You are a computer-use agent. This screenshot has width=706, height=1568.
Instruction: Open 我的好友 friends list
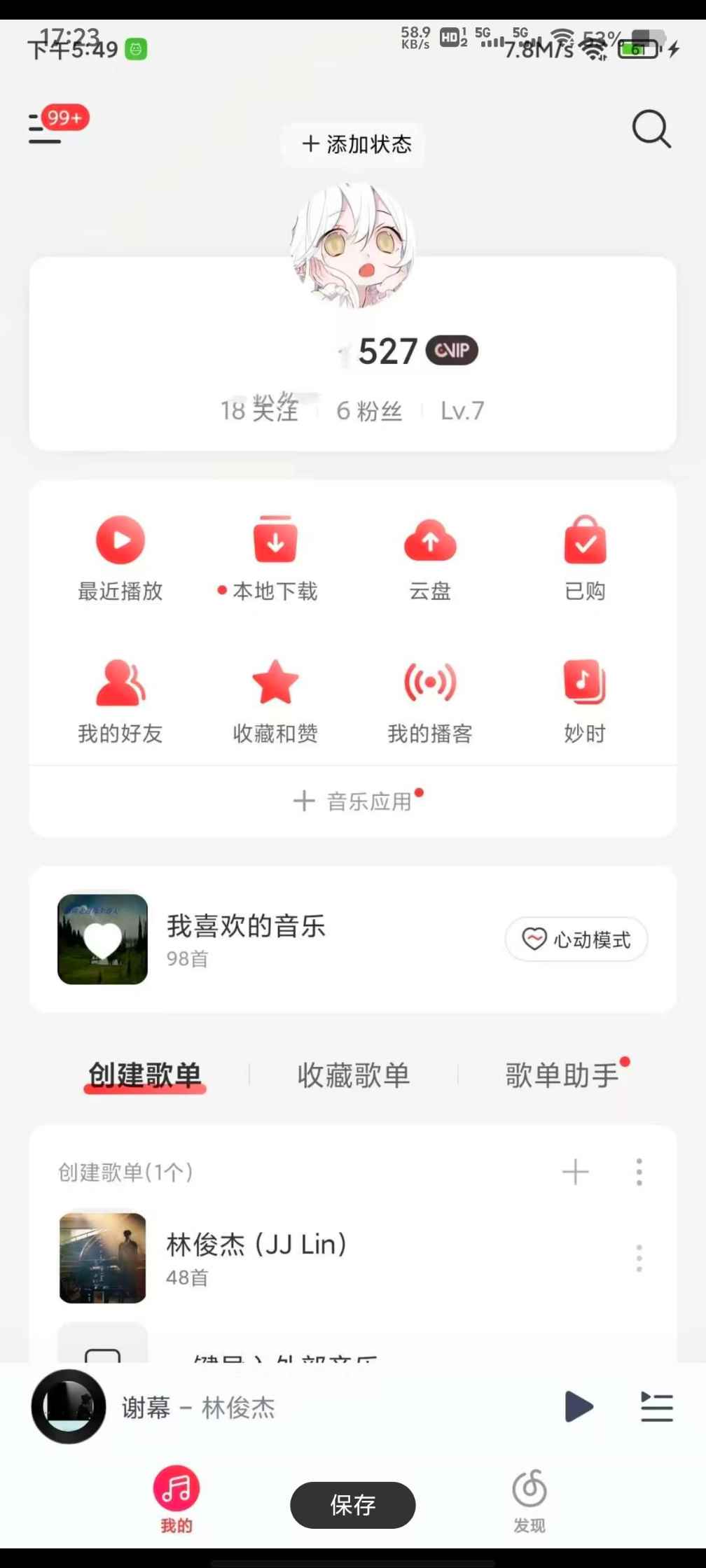(119, 700)
